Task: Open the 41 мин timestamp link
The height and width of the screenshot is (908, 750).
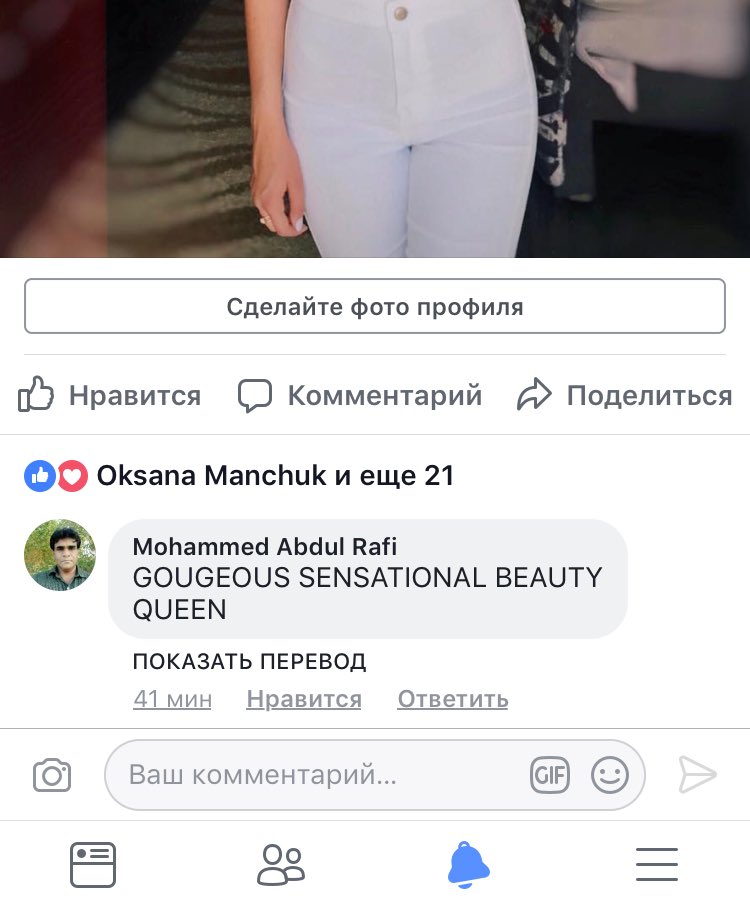Action: tap(172, 700)
